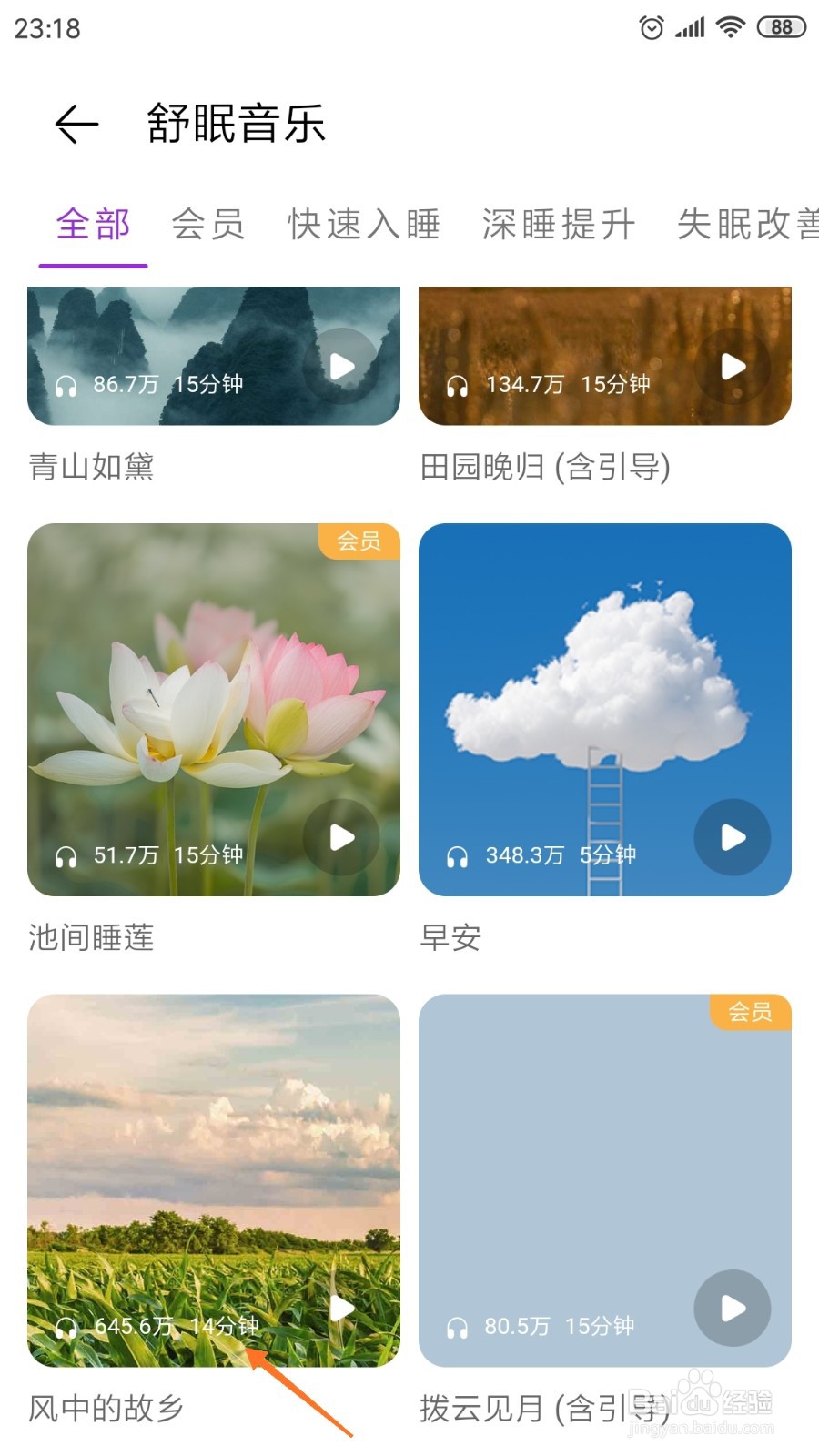
Task: Play the 青山如黛 track
Action: tap(343, 367)
